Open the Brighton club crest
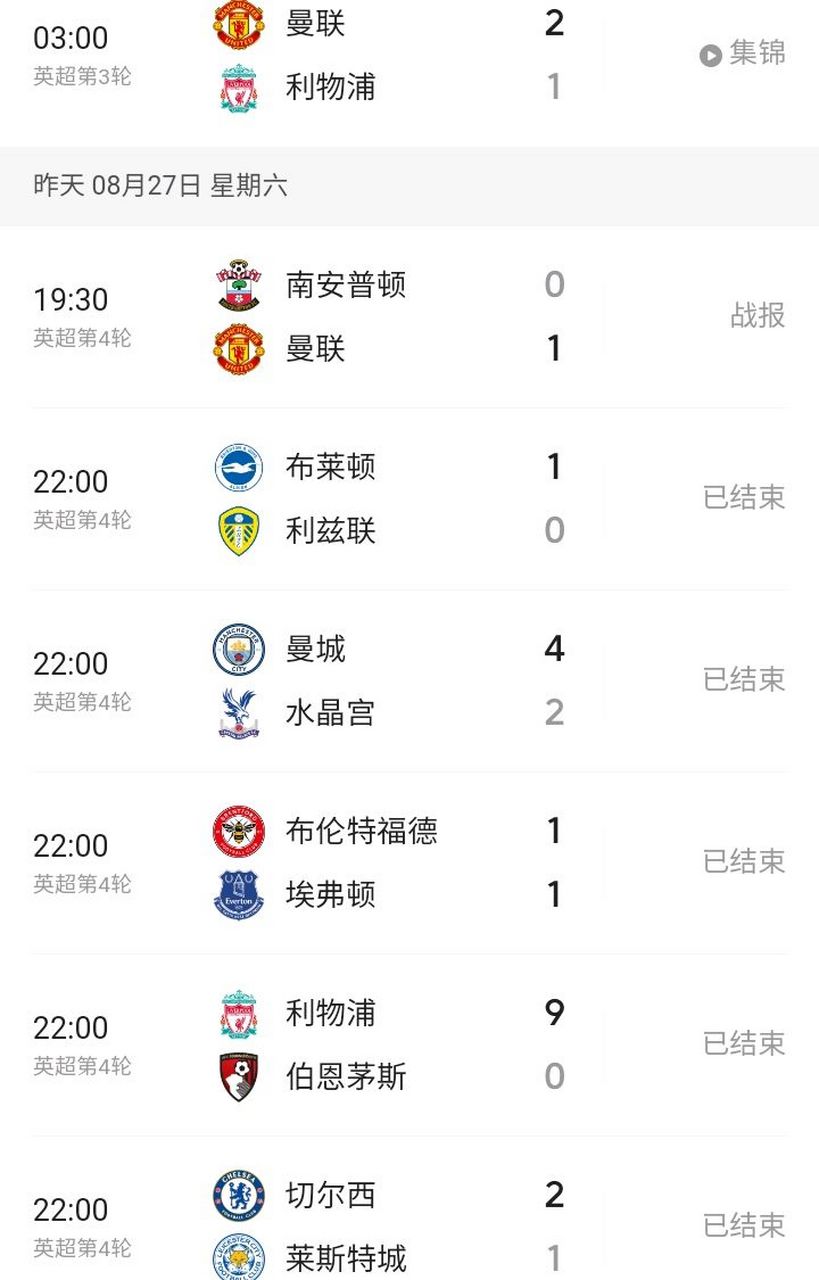Viewport: 819px width, 1280px height. (237, 466)
